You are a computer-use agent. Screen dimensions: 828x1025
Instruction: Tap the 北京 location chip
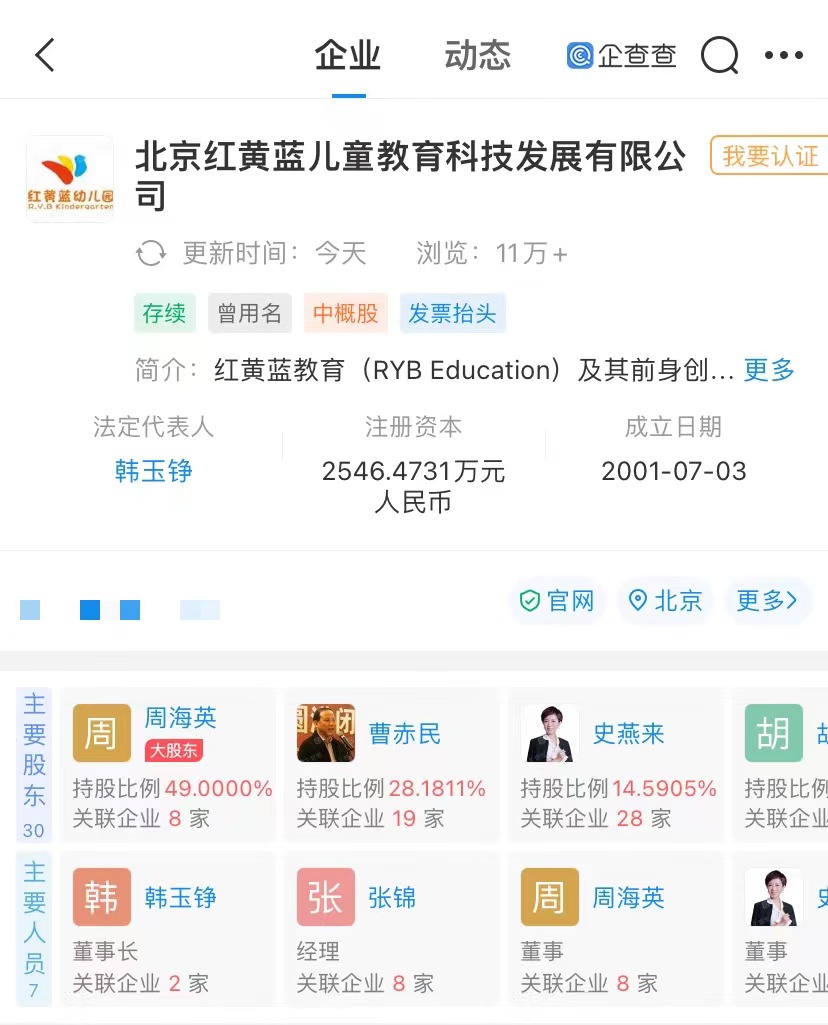(665, 601)
